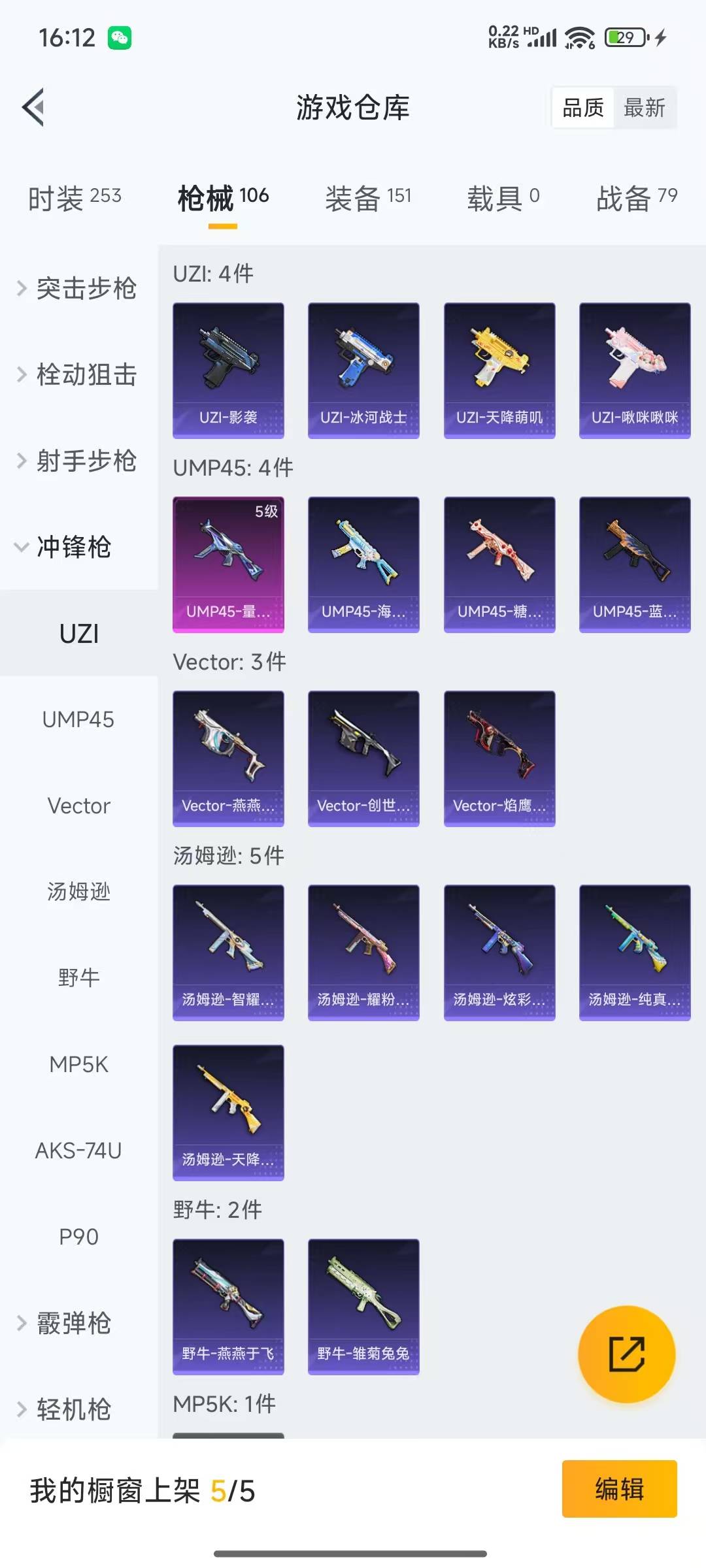Sort by 最新 (newest)
The width and height of the screenshot is (706, 1568).
[644, 107]
